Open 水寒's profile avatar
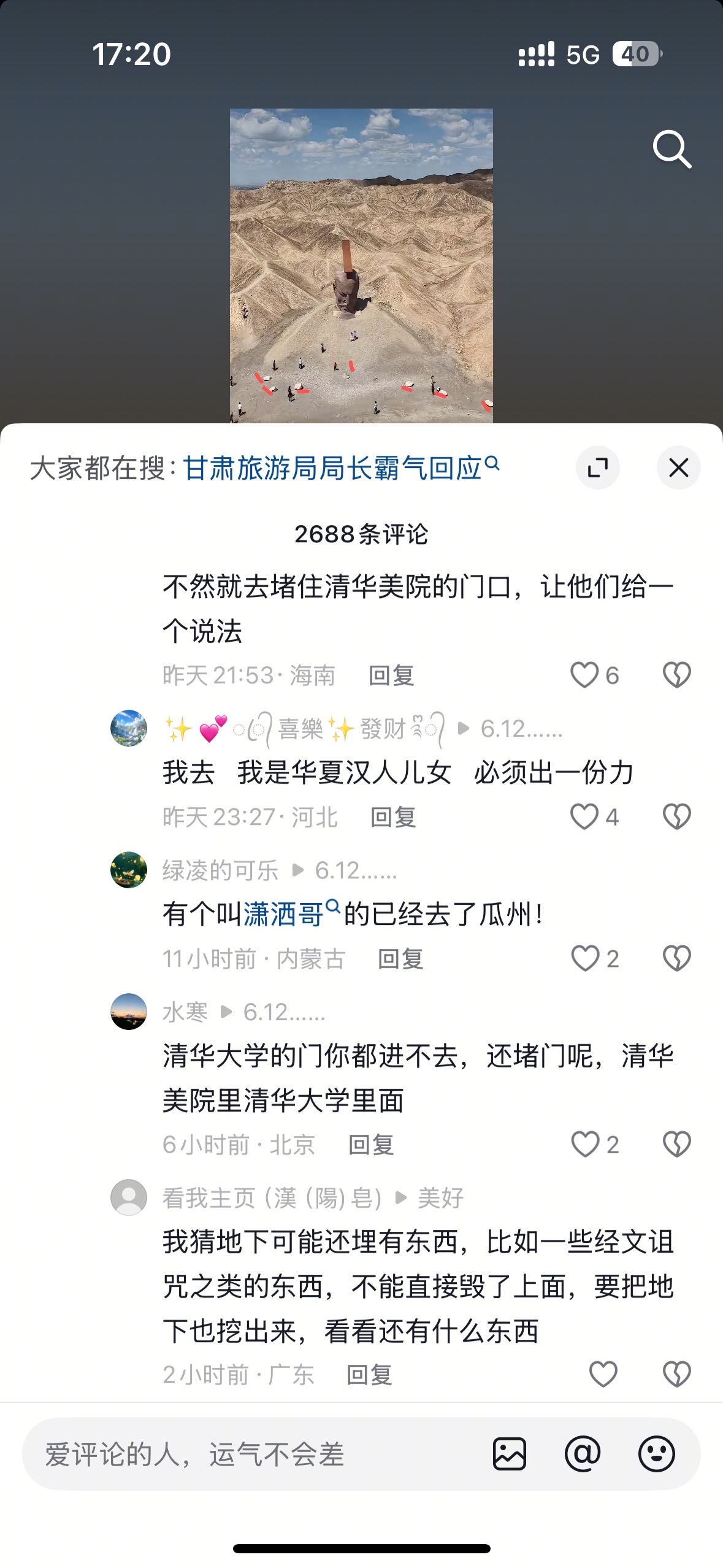The width and height of the screenshot is (723, 1568). point(129,1012)
